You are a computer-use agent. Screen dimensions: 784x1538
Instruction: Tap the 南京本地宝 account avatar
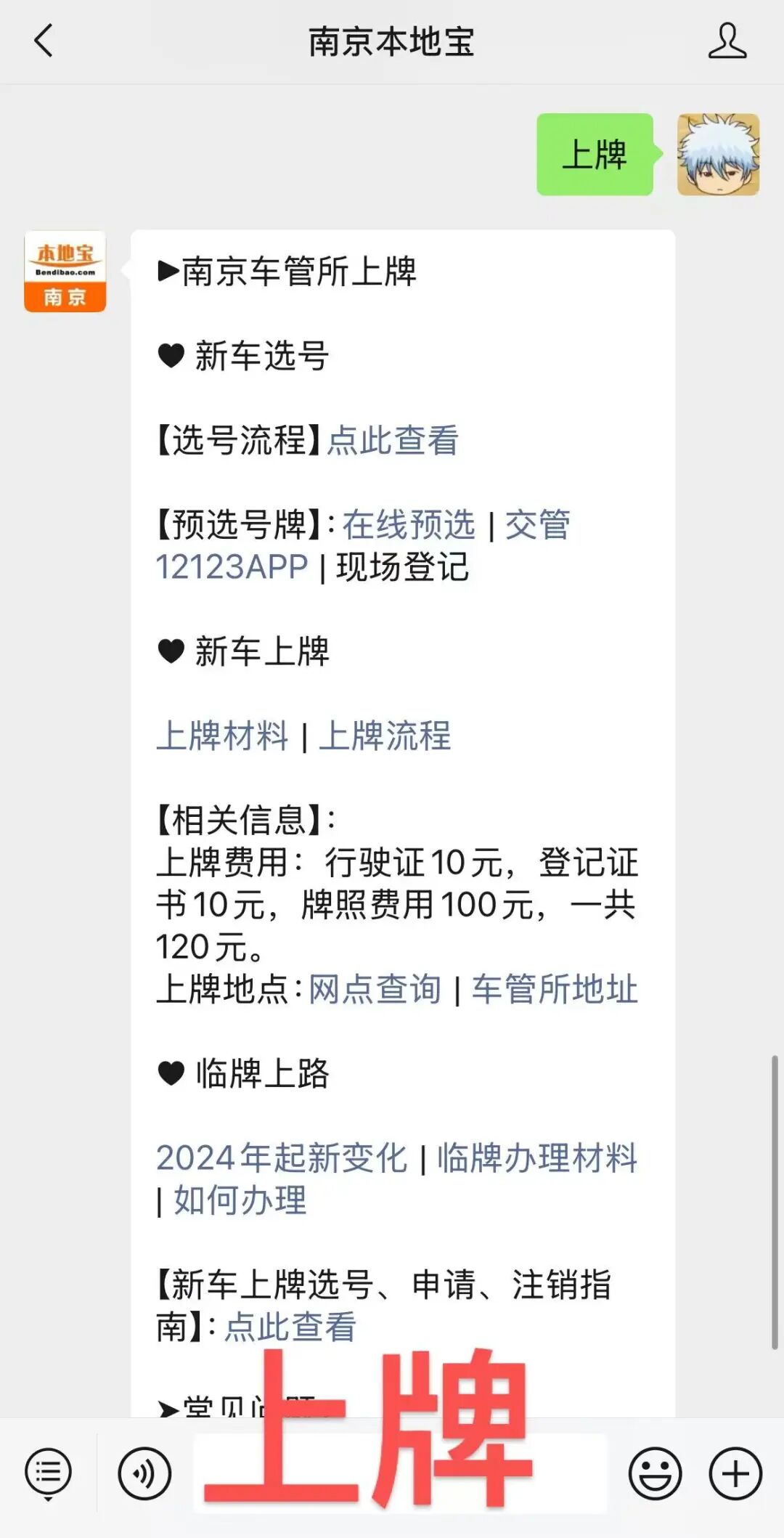[65, 272]
